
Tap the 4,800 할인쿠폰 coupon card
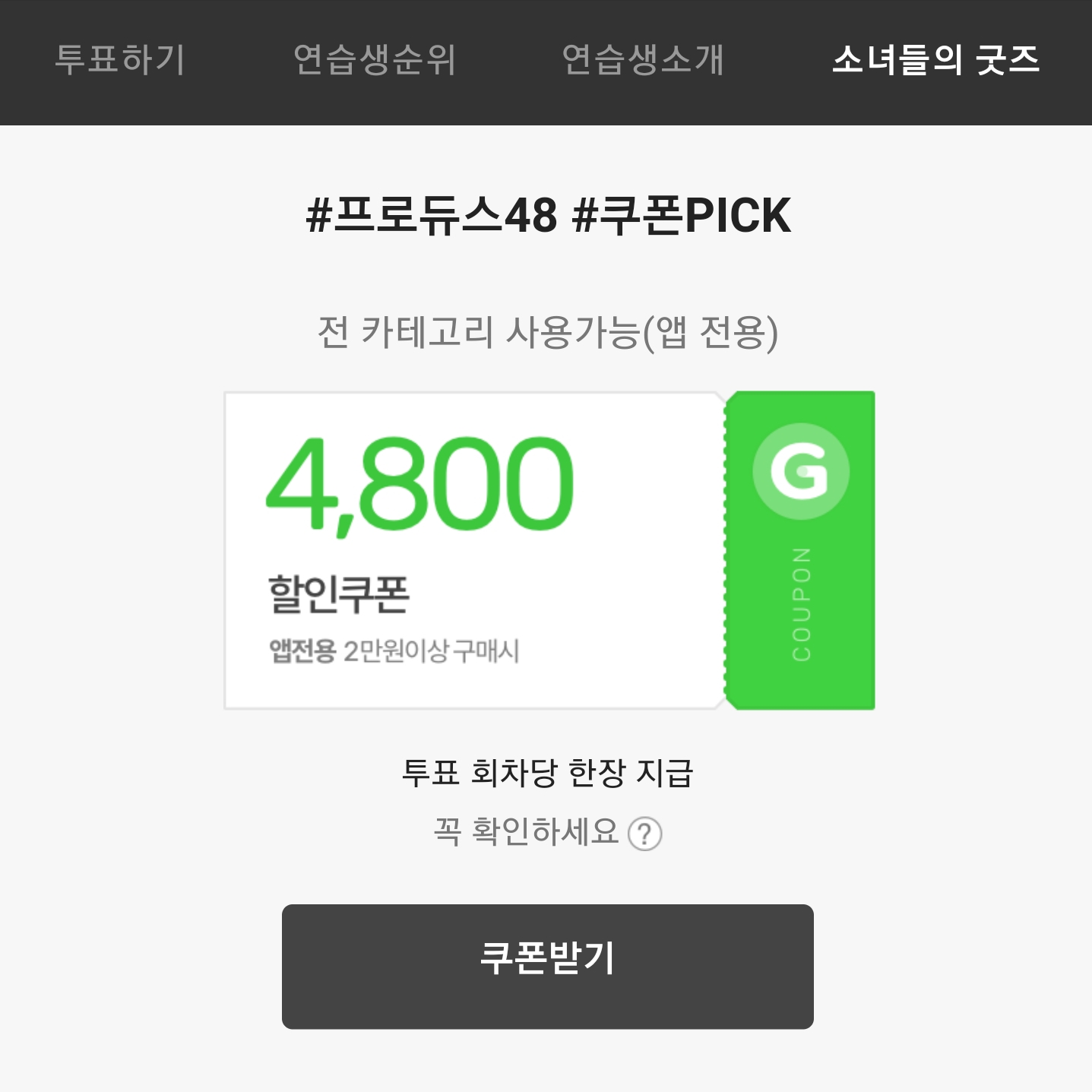(x=549, y=551)
